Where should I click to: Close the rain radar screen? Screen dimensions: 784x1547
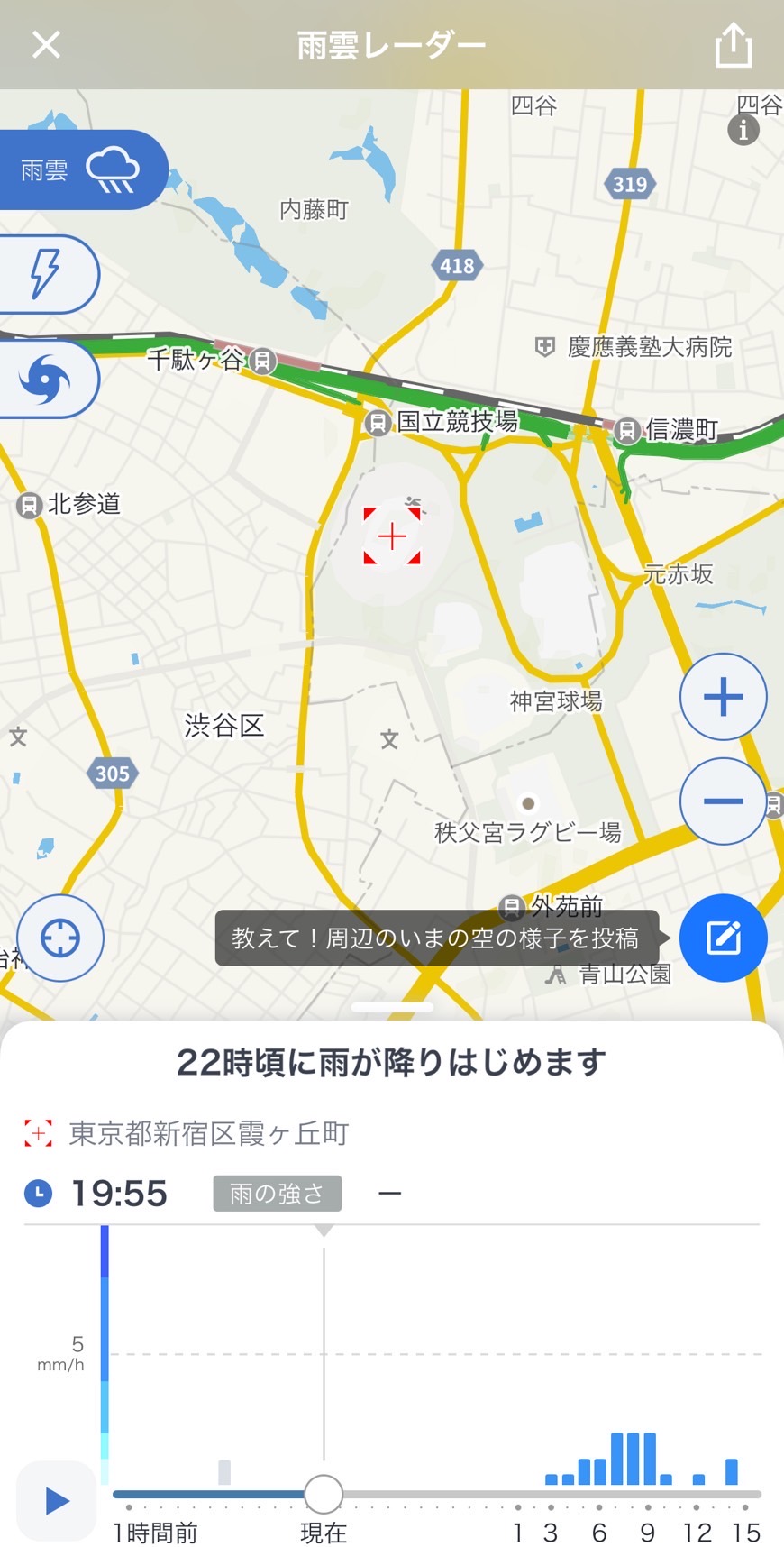click(46, 44)
